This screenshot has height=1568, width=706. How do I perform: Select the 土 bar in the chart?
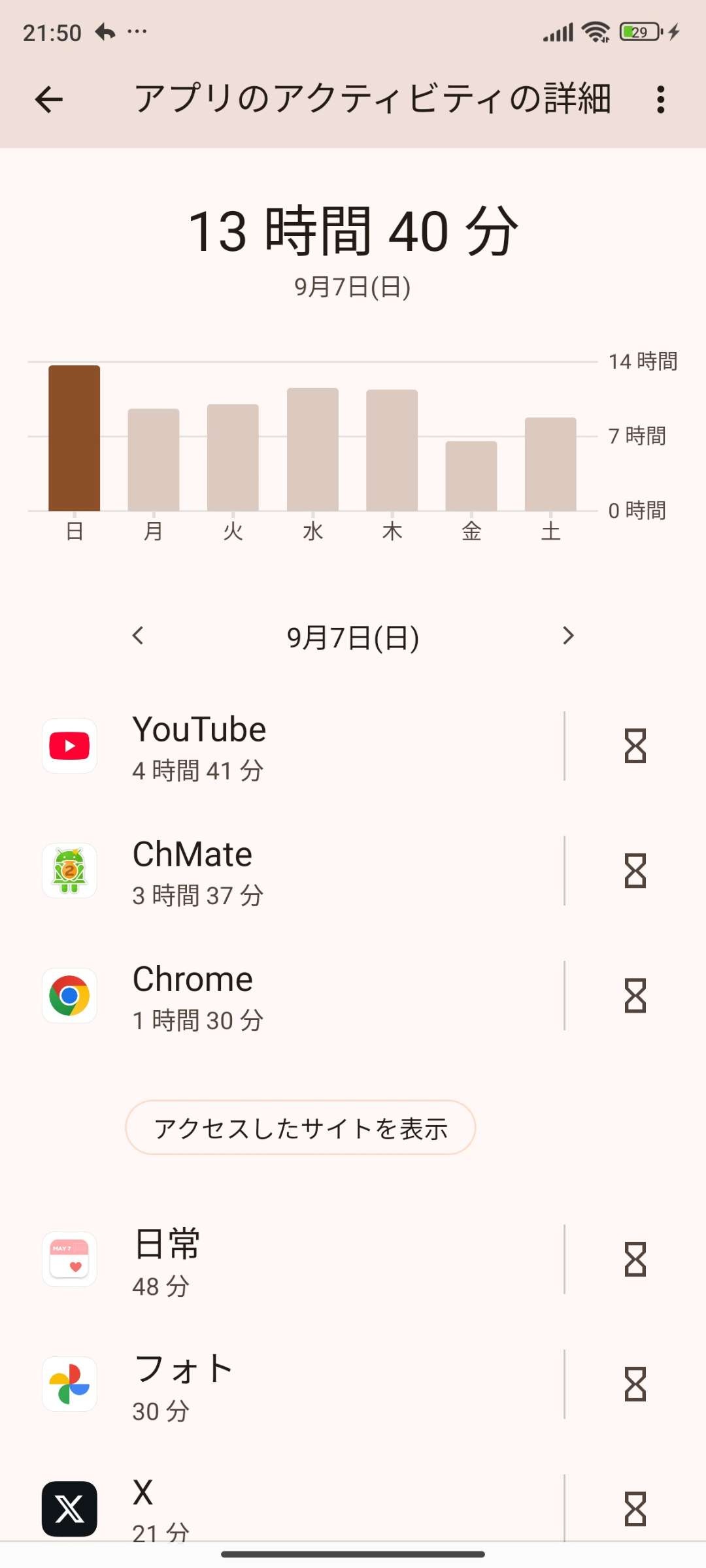[x=550, y=465]
